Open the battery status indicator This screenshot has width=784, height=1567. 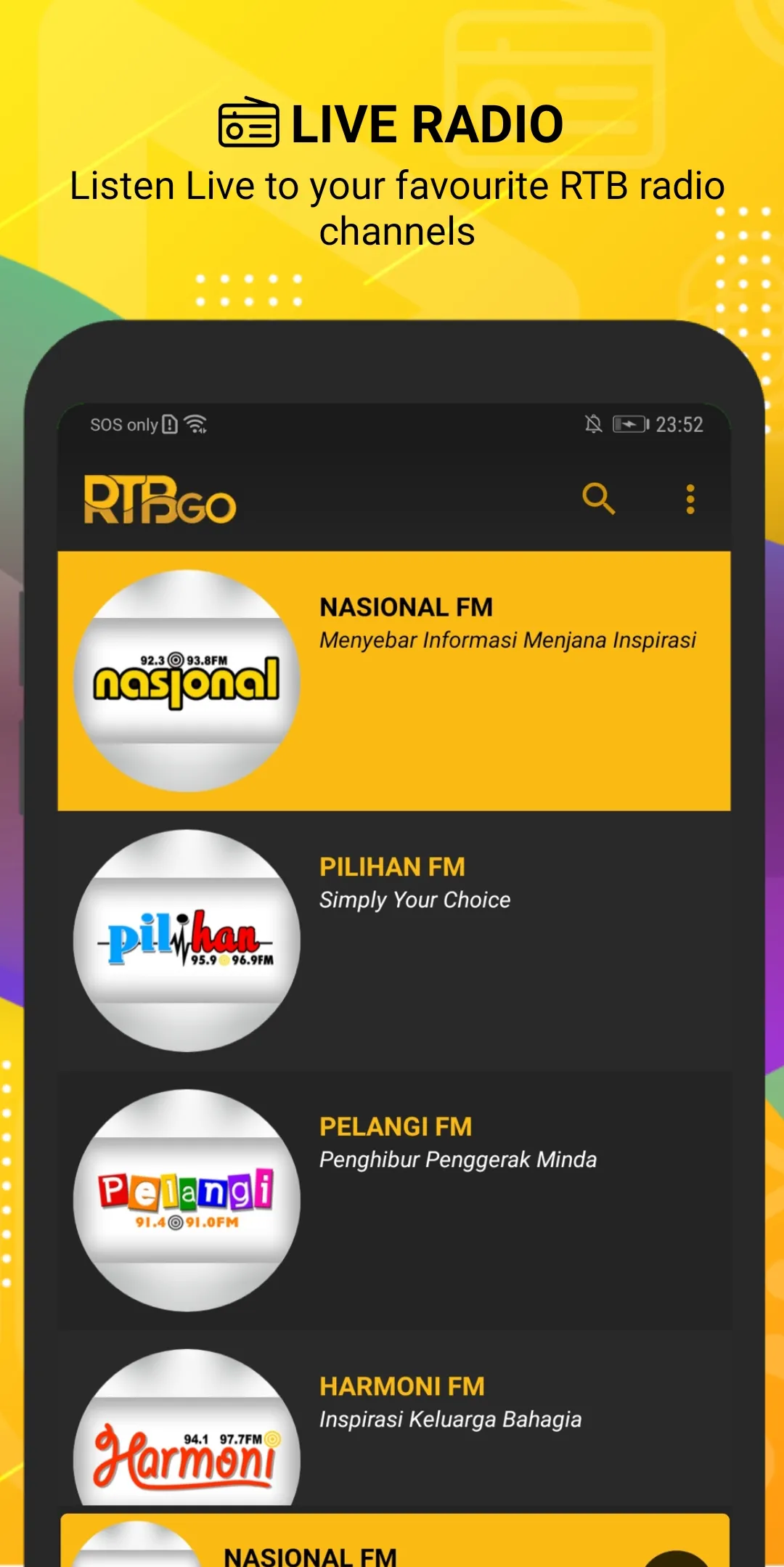(x=630, y=426)
